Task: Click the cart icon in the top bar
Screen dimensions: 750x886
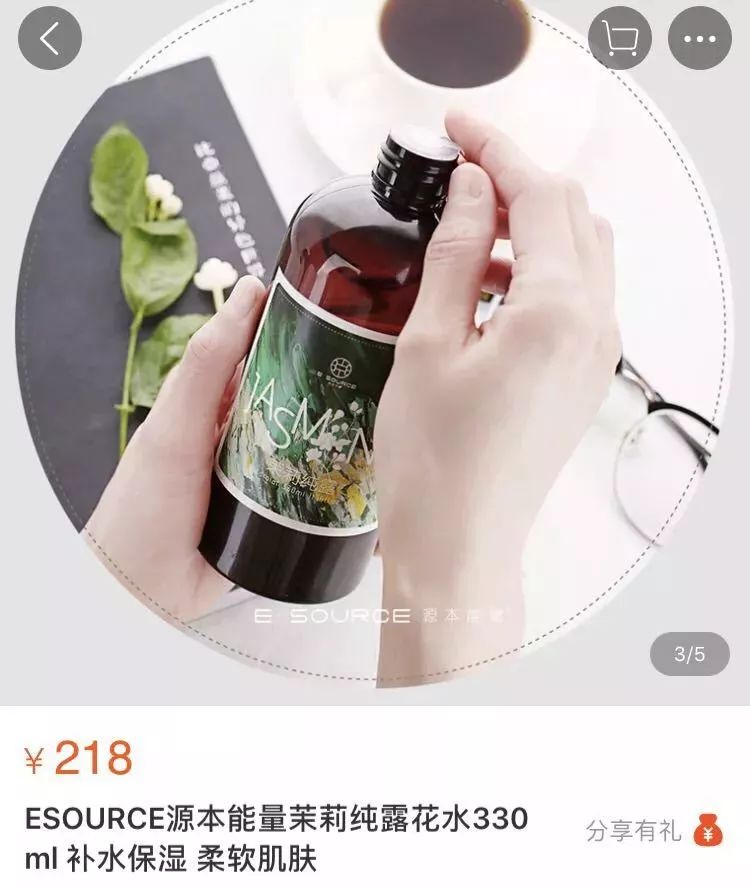Action: click(x=621, y=38)
